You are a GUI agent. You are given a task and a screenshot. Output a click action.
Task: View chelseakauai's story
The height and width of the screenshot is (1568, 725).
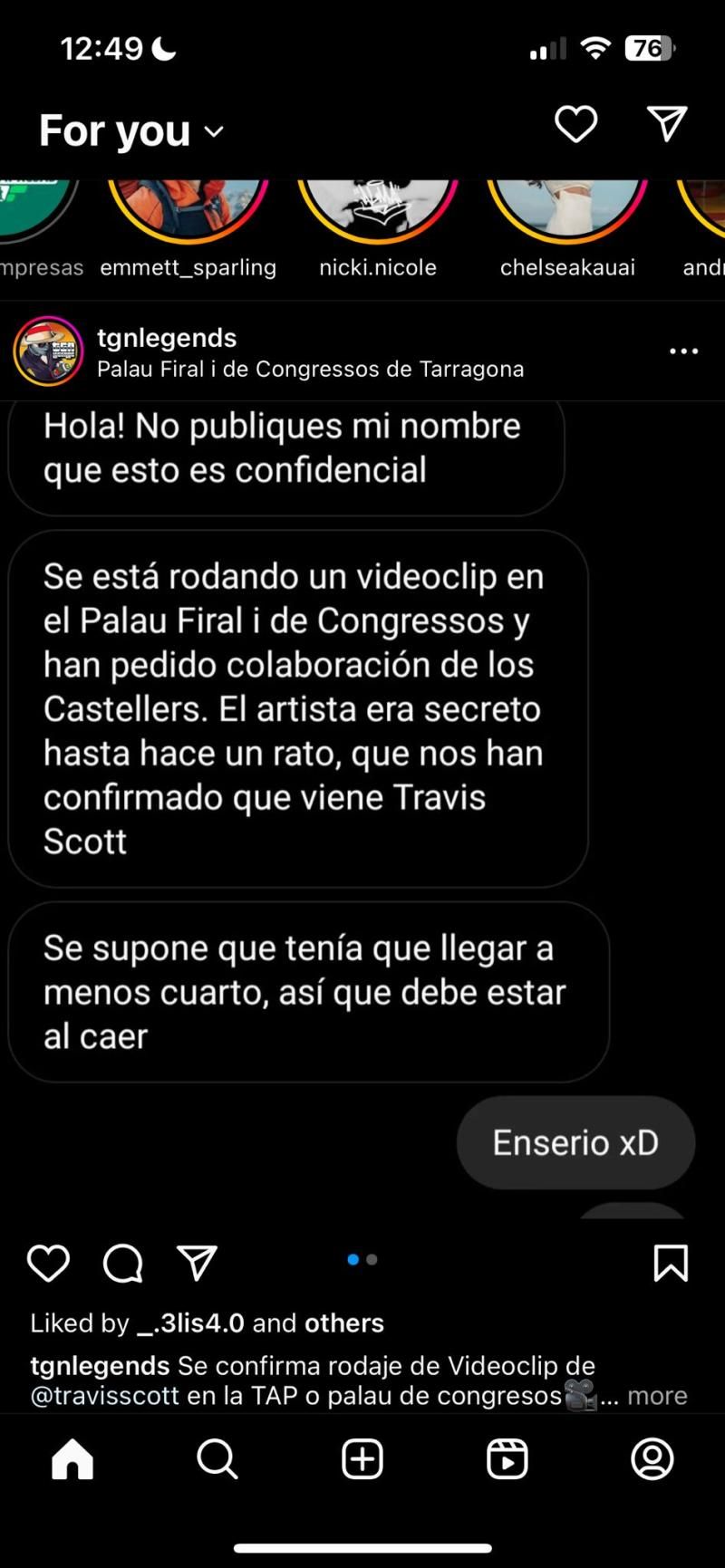pyautogui.click(x=567, y=213)
